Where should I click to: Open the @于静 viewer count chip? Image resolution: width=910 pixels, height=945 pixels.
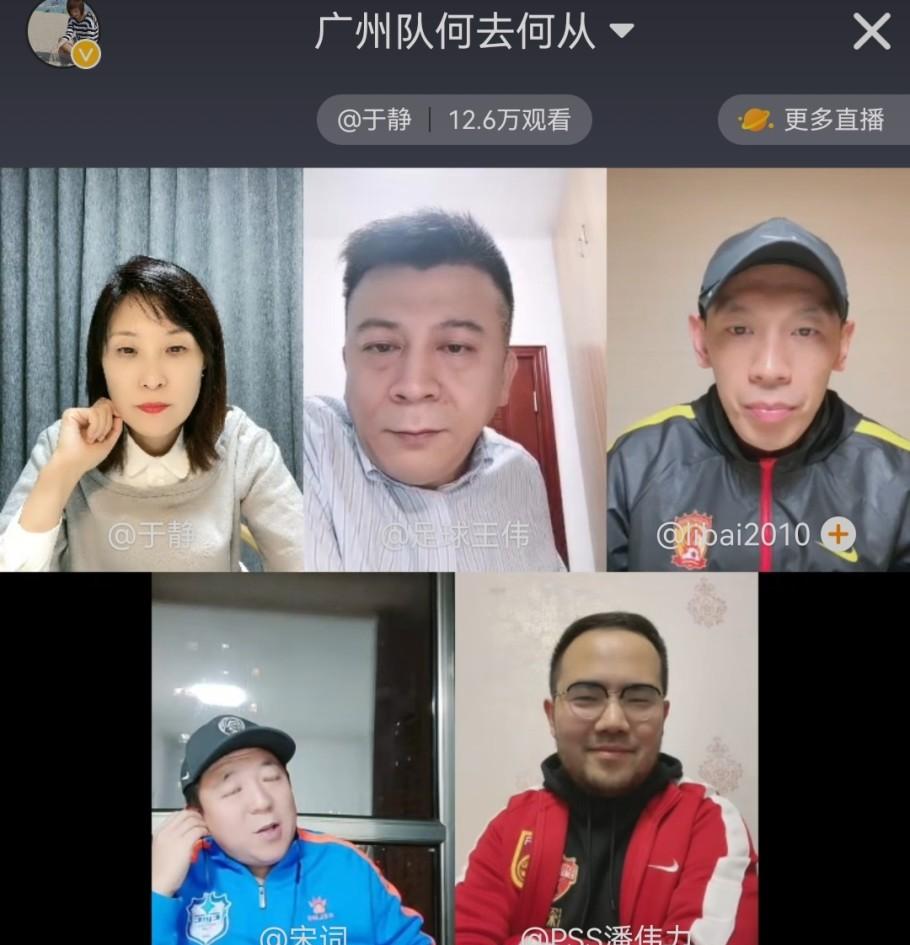coord(454,121)
